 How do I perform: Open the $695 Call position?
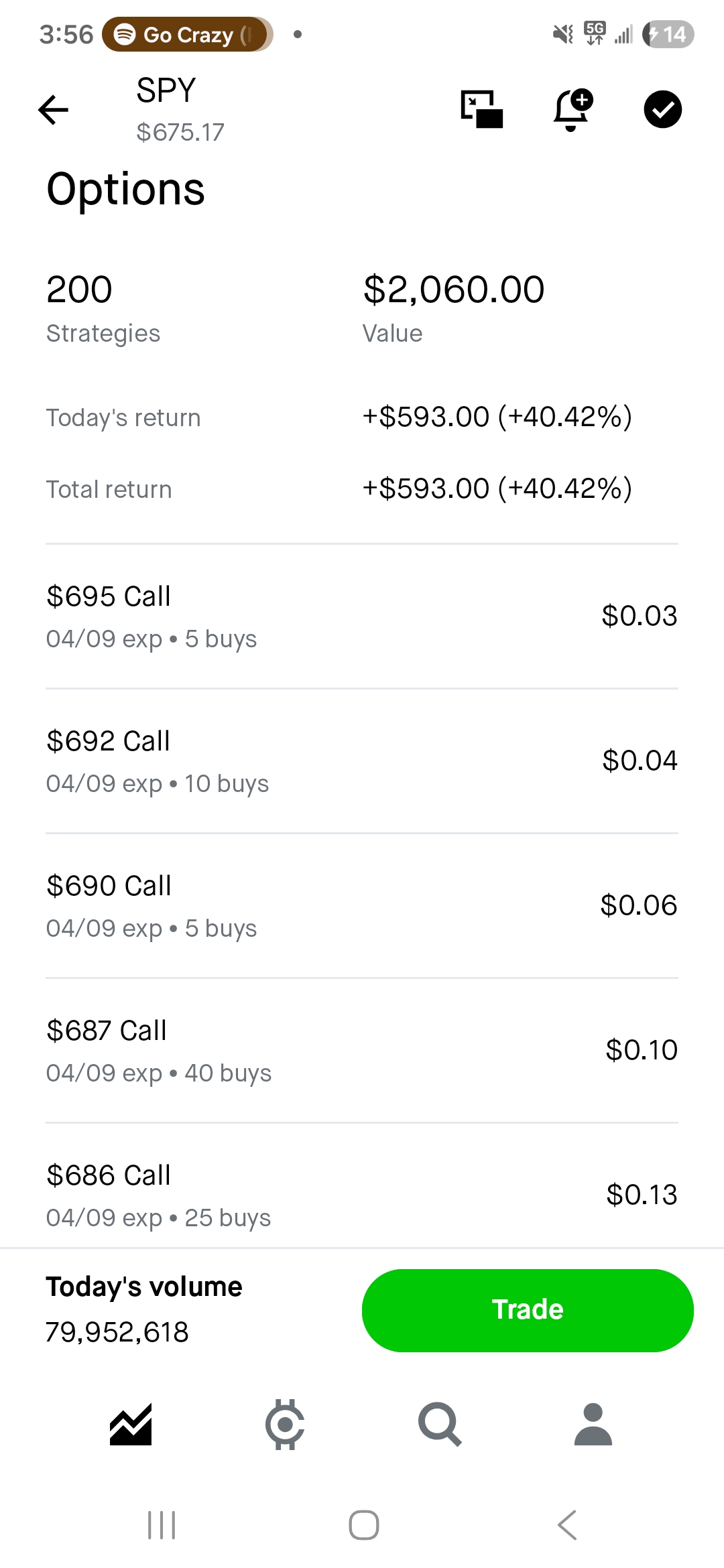click(362, 616)
